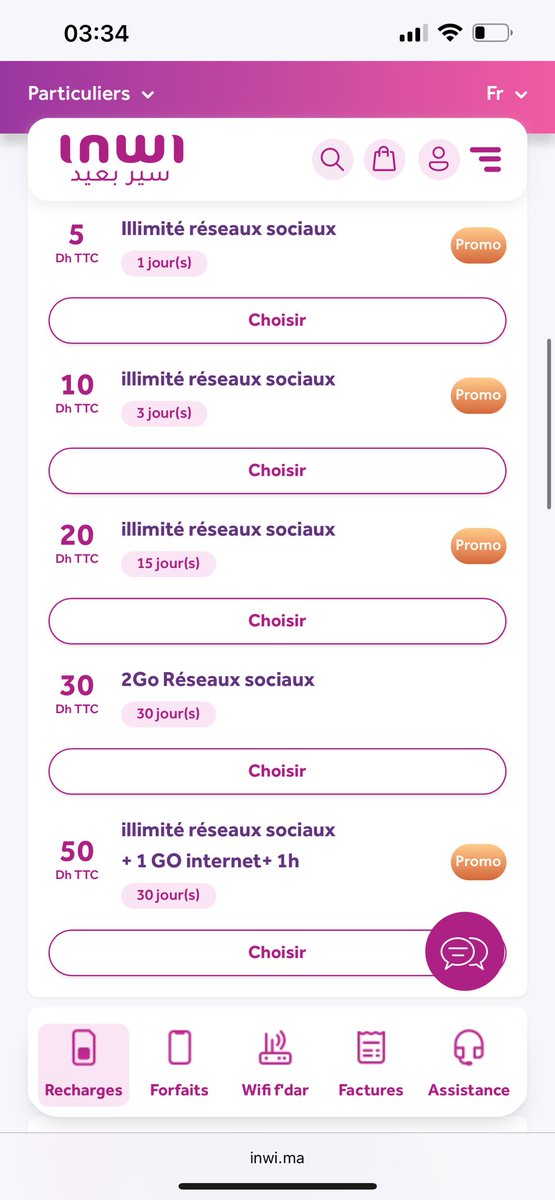Open the search magnifier icon
Viewport: 555px width, 1200px height.
pyautogui.click(x=333, y=160)
